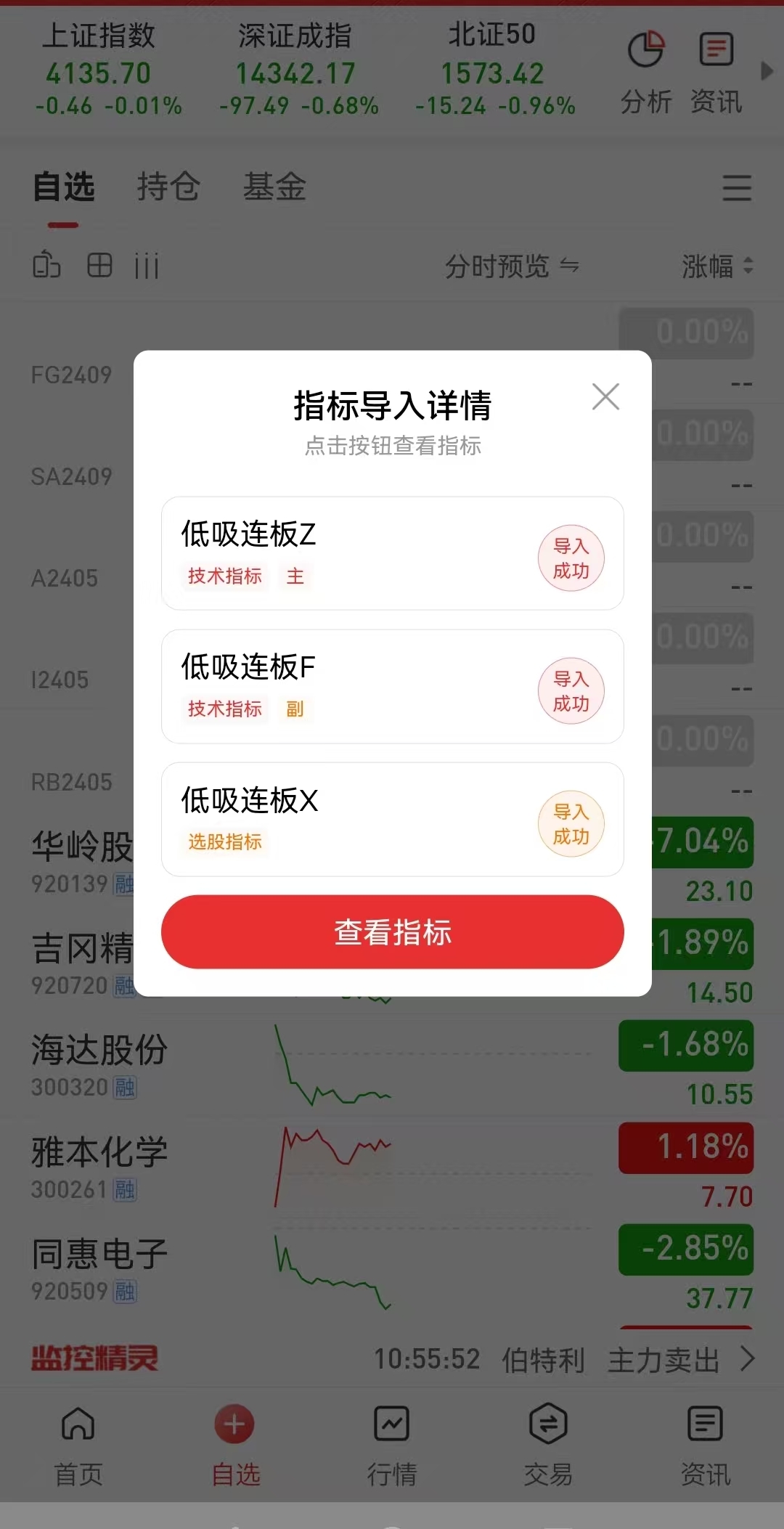Toggle the 分时预览 view

[x=511, y=266]
